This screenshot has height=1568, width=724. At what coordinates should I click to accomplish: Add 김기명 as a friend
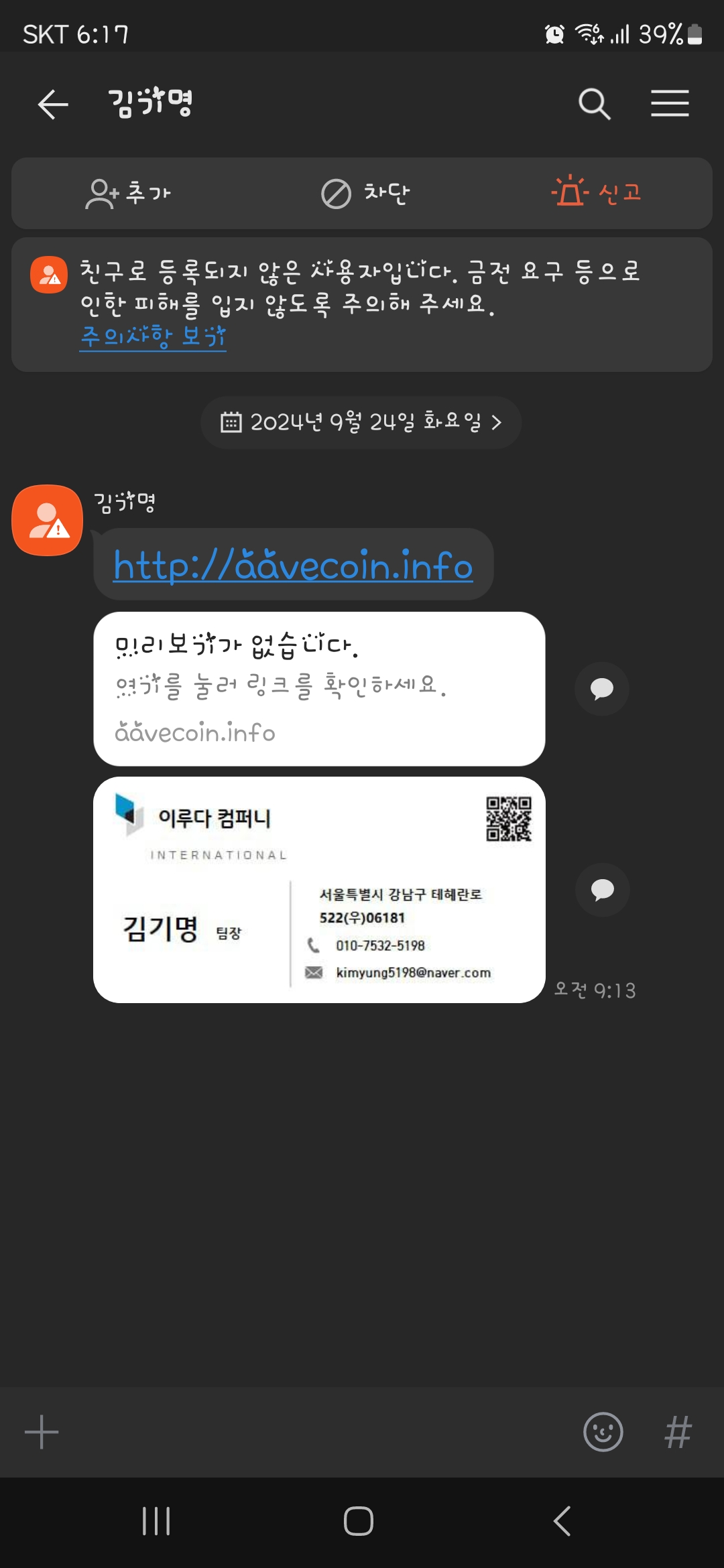[x=129, y=194]
